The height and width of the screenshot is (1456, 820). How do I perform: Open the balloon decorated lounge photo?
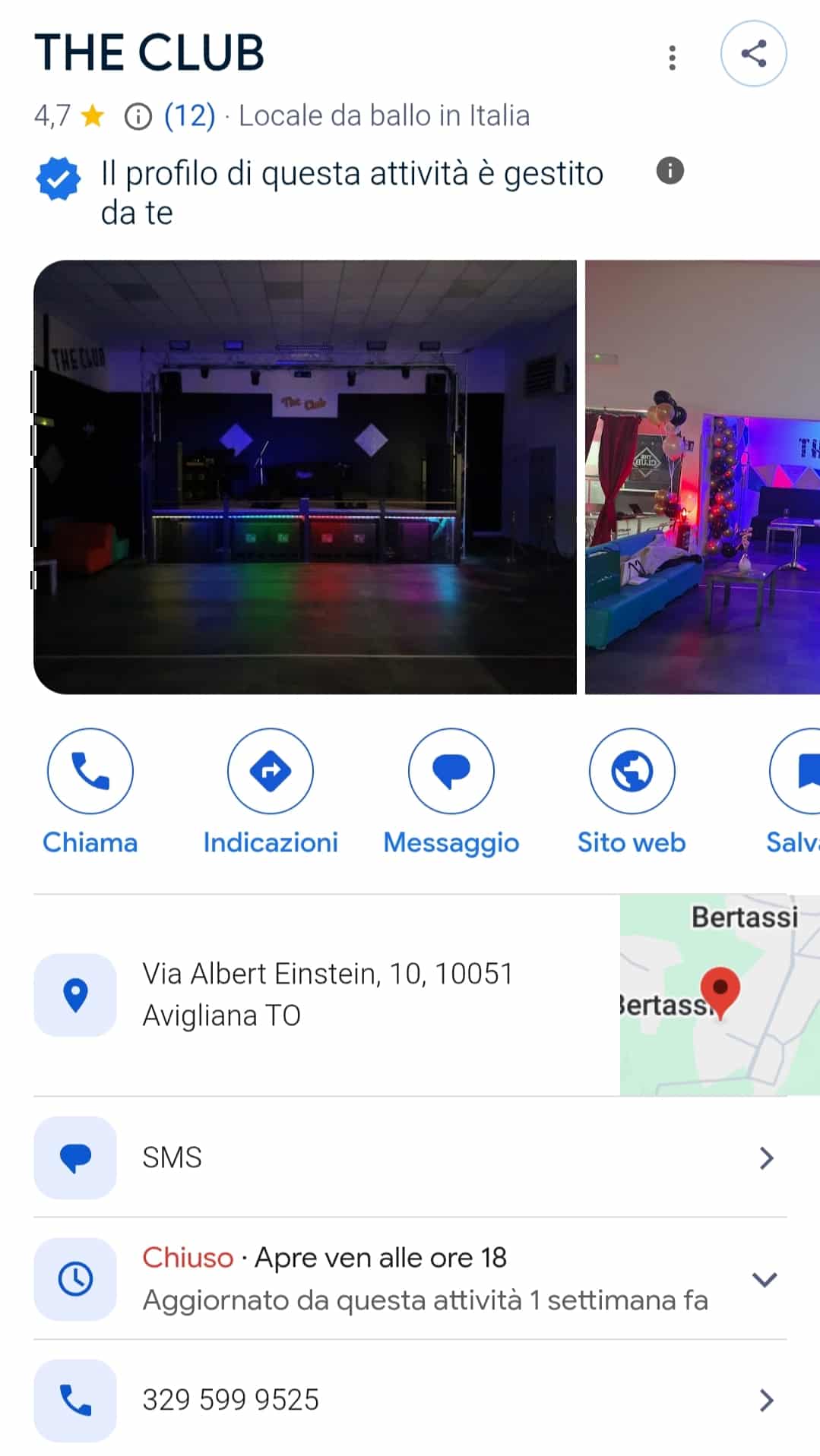(702, 476)
